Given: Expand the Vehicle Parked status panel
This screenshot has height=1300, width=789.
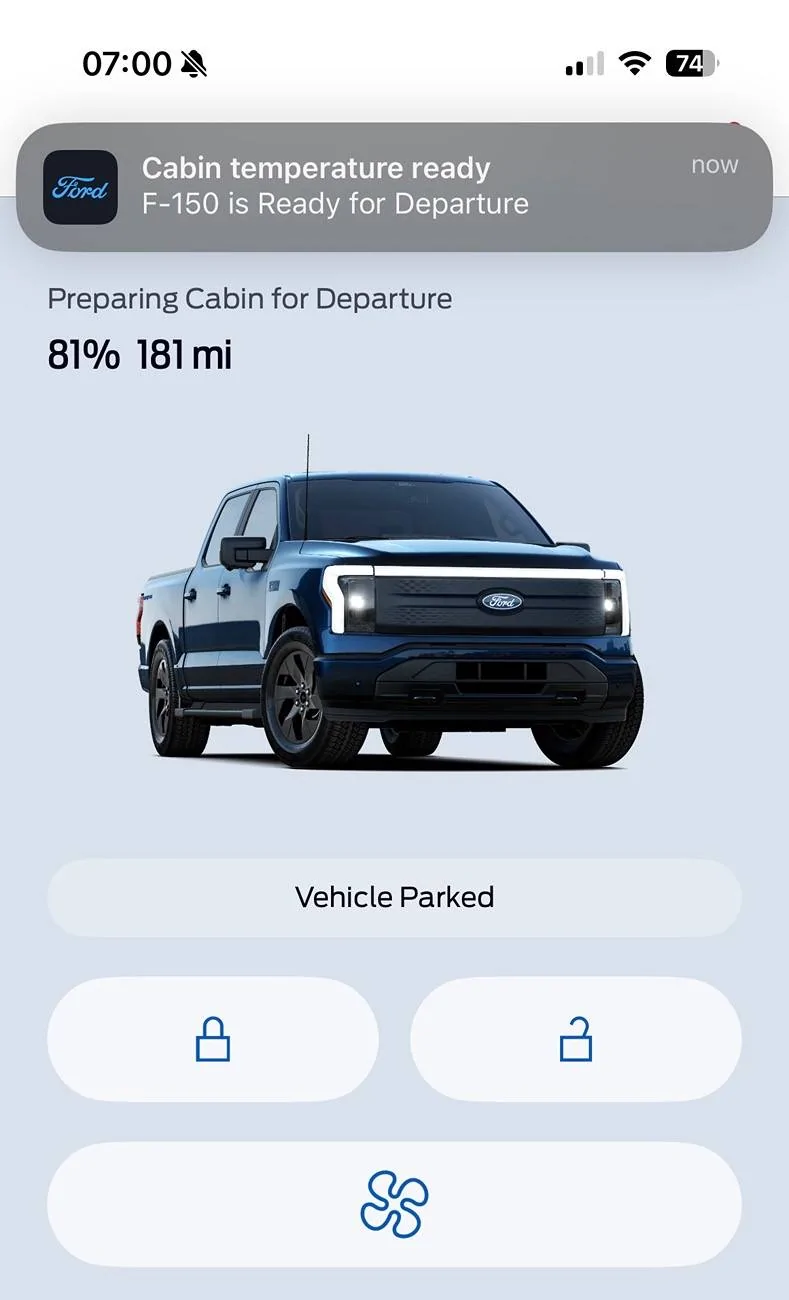Looking at the screenshot, I should [394, 897].
